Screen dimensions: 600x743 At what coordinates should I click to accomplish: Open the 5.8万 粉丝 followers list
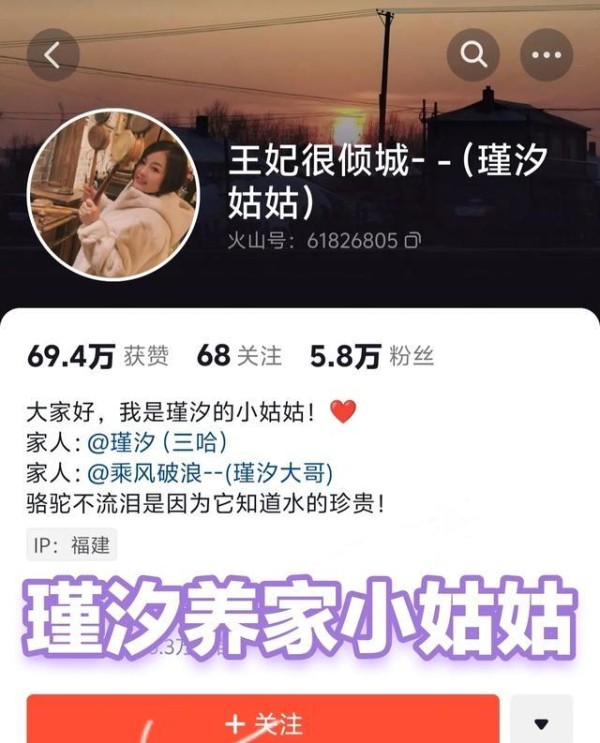click(x=371, y=355)
